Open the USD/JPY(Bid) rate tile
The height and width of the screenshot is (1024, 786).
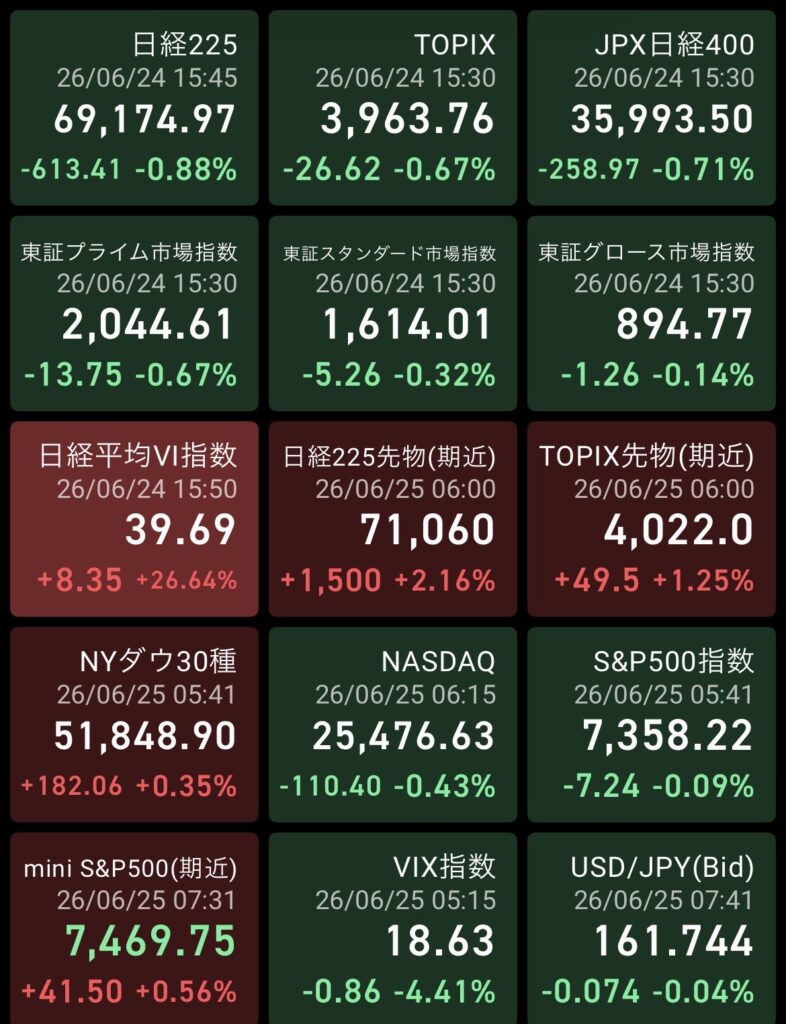click(651, 928)
